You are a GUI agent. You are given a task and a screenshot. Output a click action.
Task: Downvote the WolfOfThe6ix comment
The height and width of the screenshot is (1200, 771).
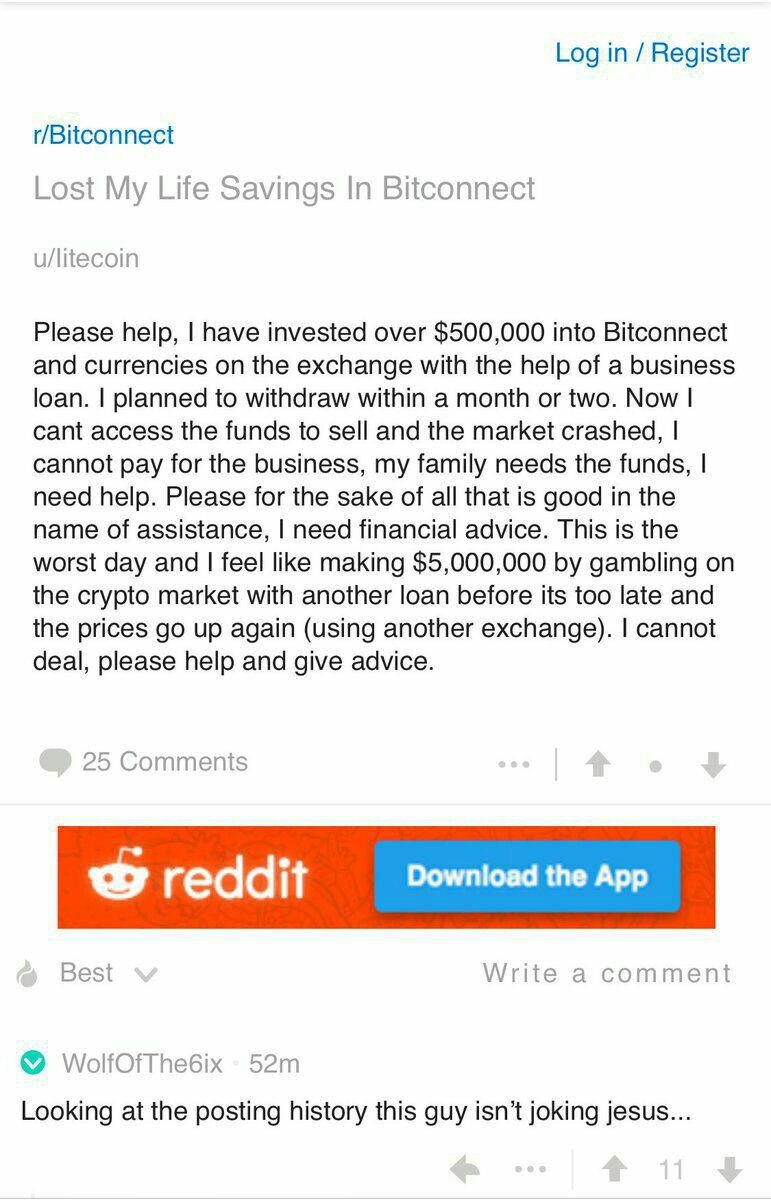731,1168
